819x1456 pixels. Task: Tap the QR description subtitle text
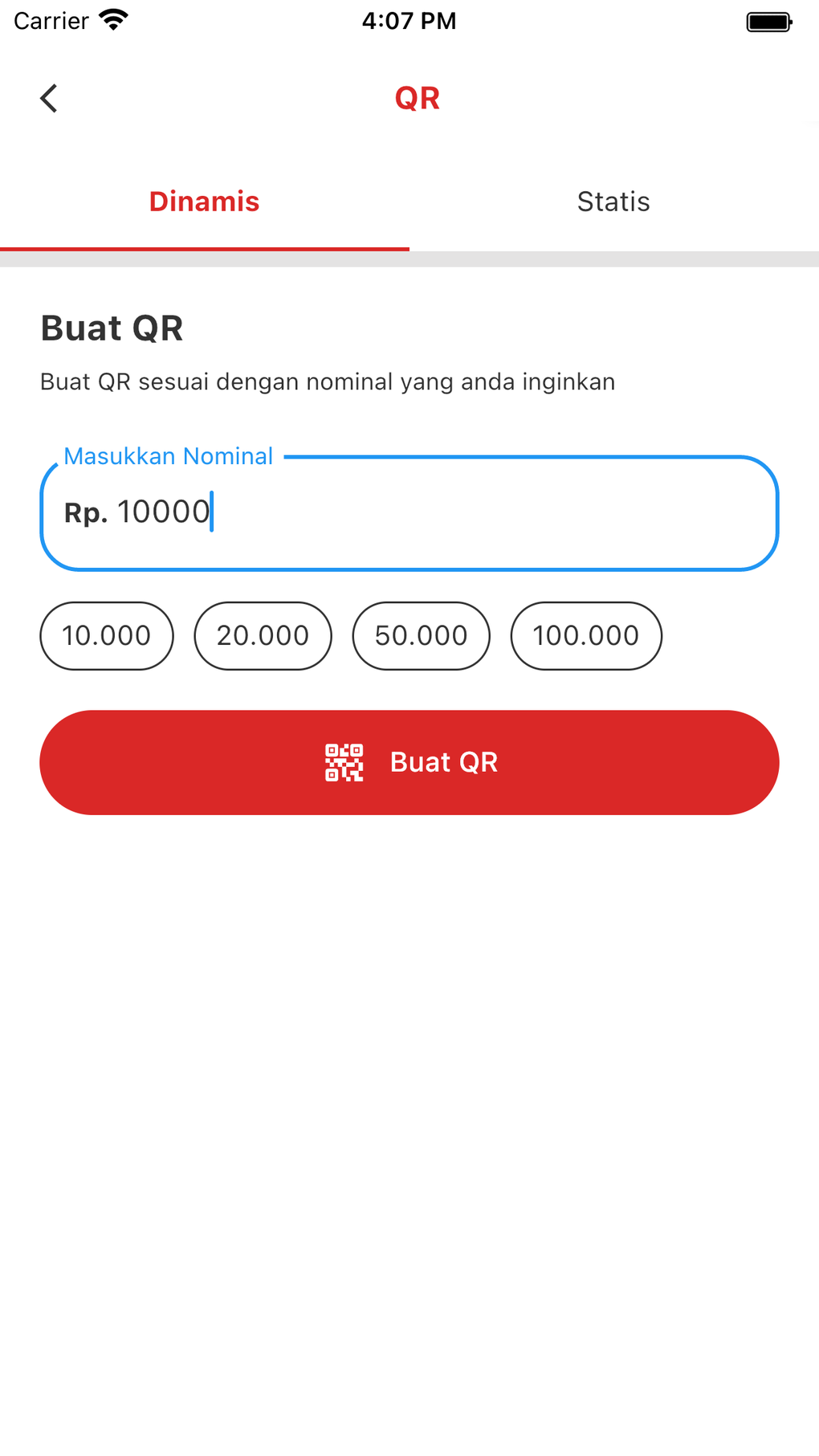327,381
